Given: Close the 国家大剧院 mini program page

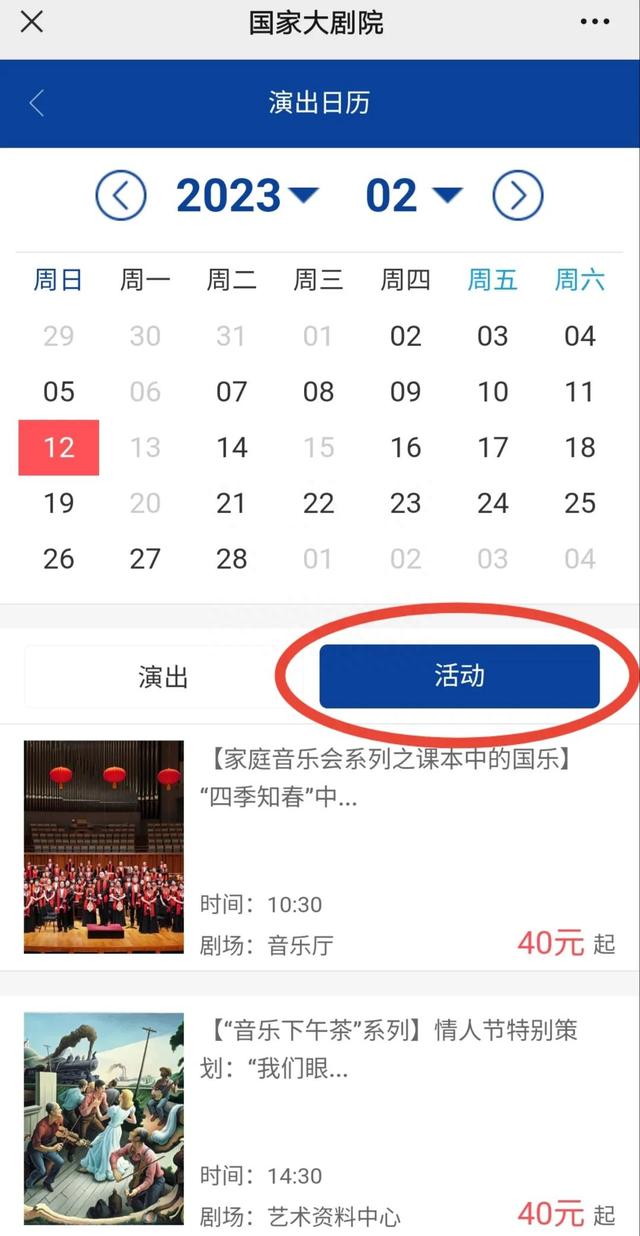Looking at the screenshot, I should tap(32, 22).
